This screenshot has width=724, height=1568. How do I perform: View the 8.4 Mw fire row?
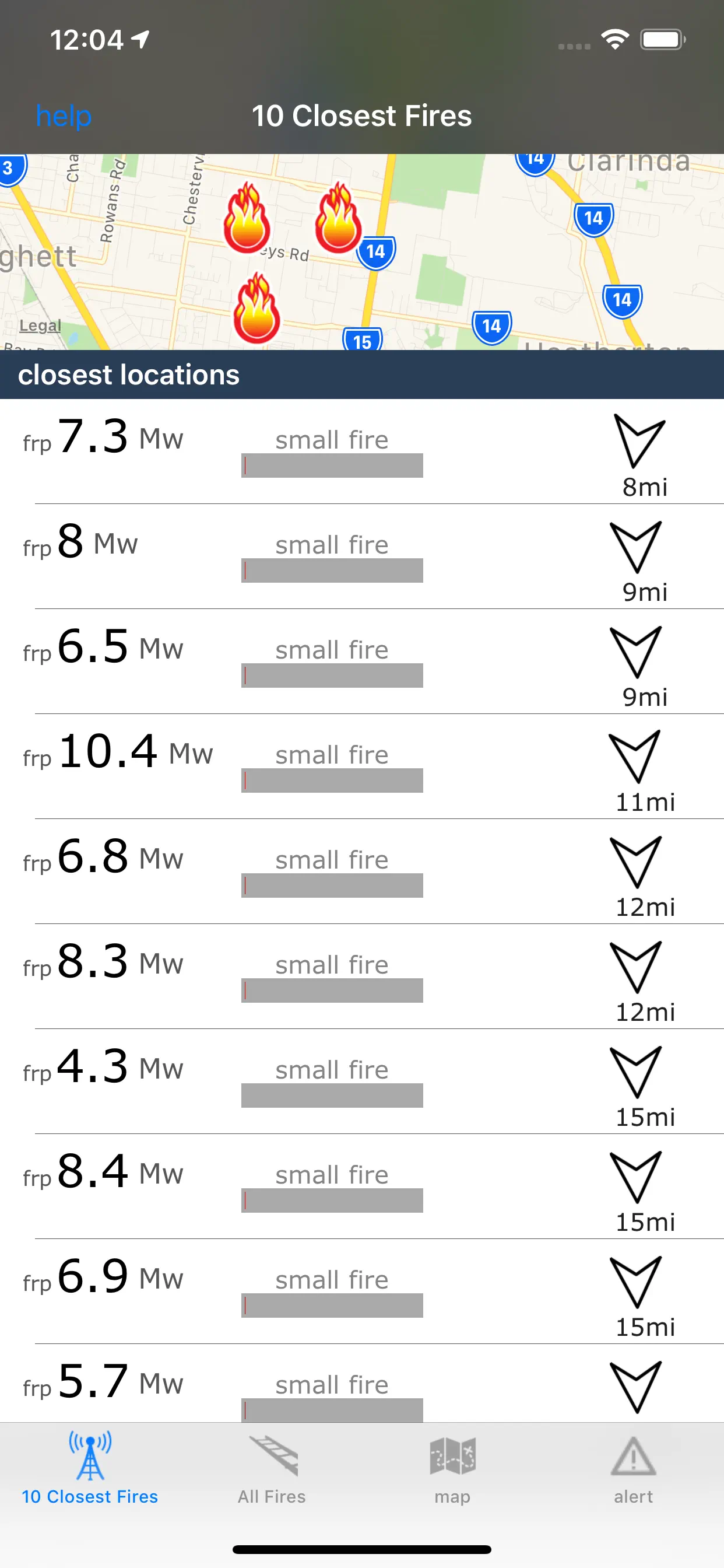click(361, 1186)
